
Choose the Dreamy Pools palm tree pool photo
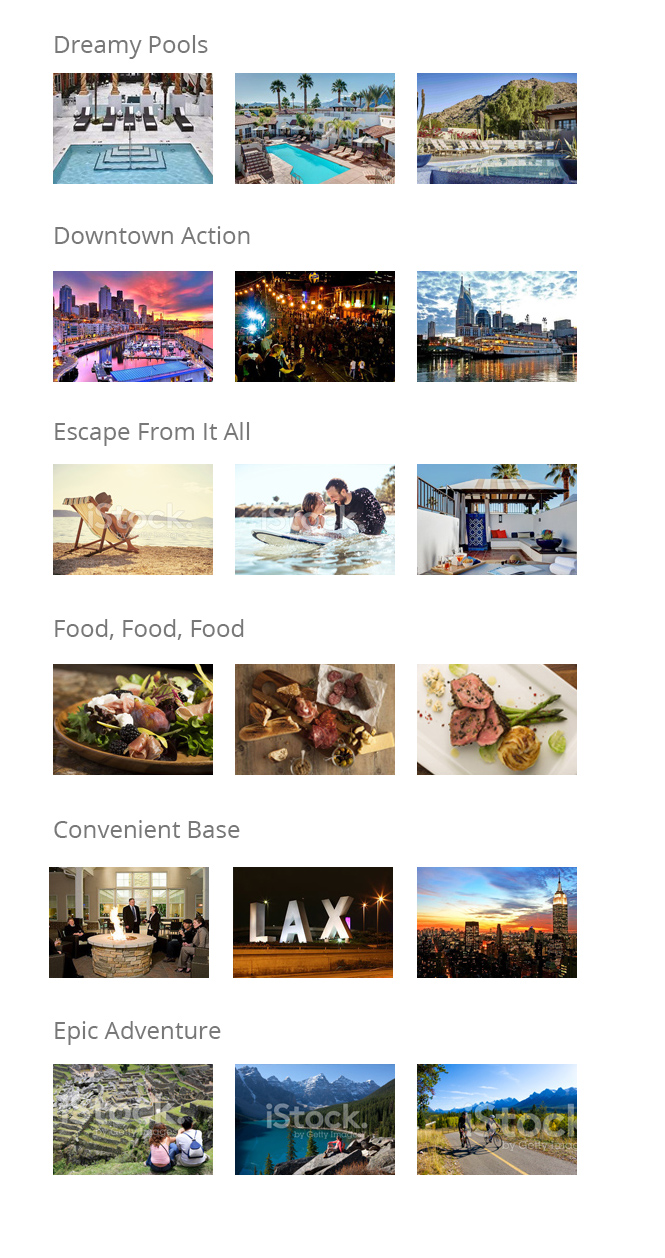click(x=315, y=128)
